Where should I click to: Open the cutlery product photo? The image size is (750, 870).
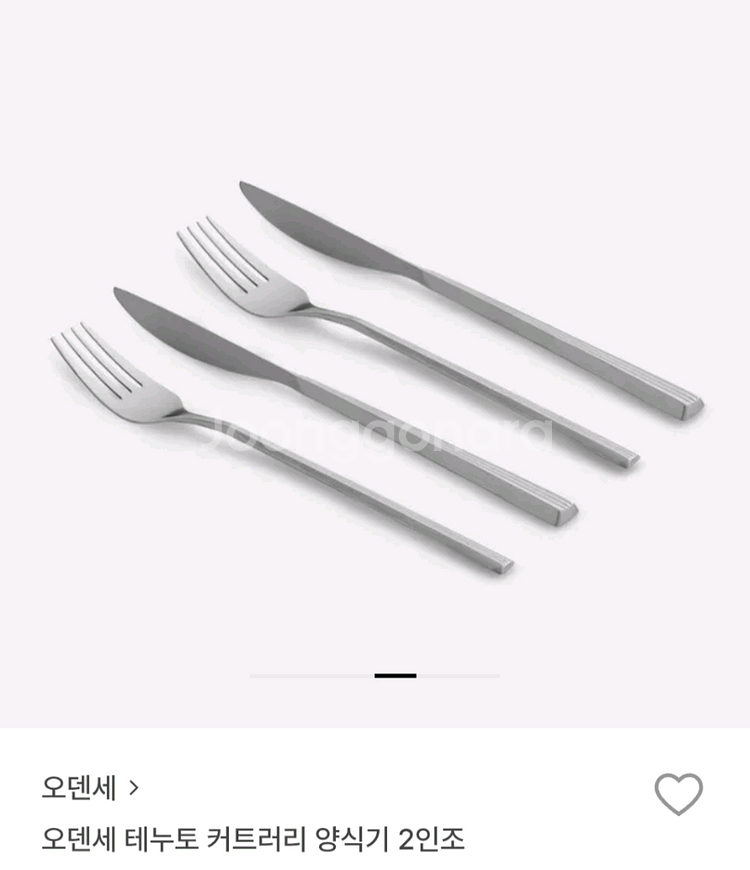375,380
